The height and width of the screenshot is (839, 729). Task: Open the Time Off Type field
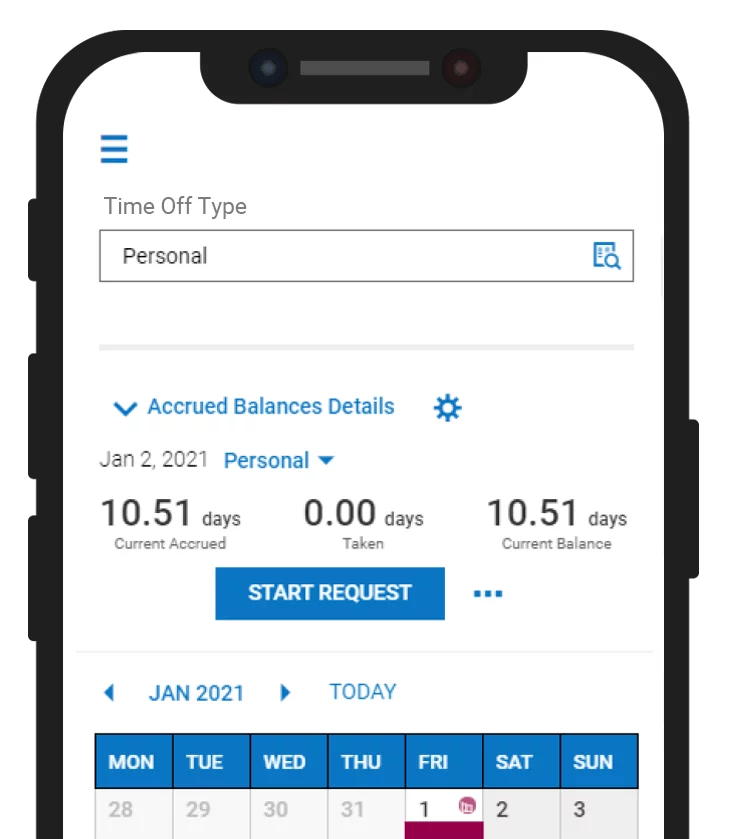tap(340, 256)
